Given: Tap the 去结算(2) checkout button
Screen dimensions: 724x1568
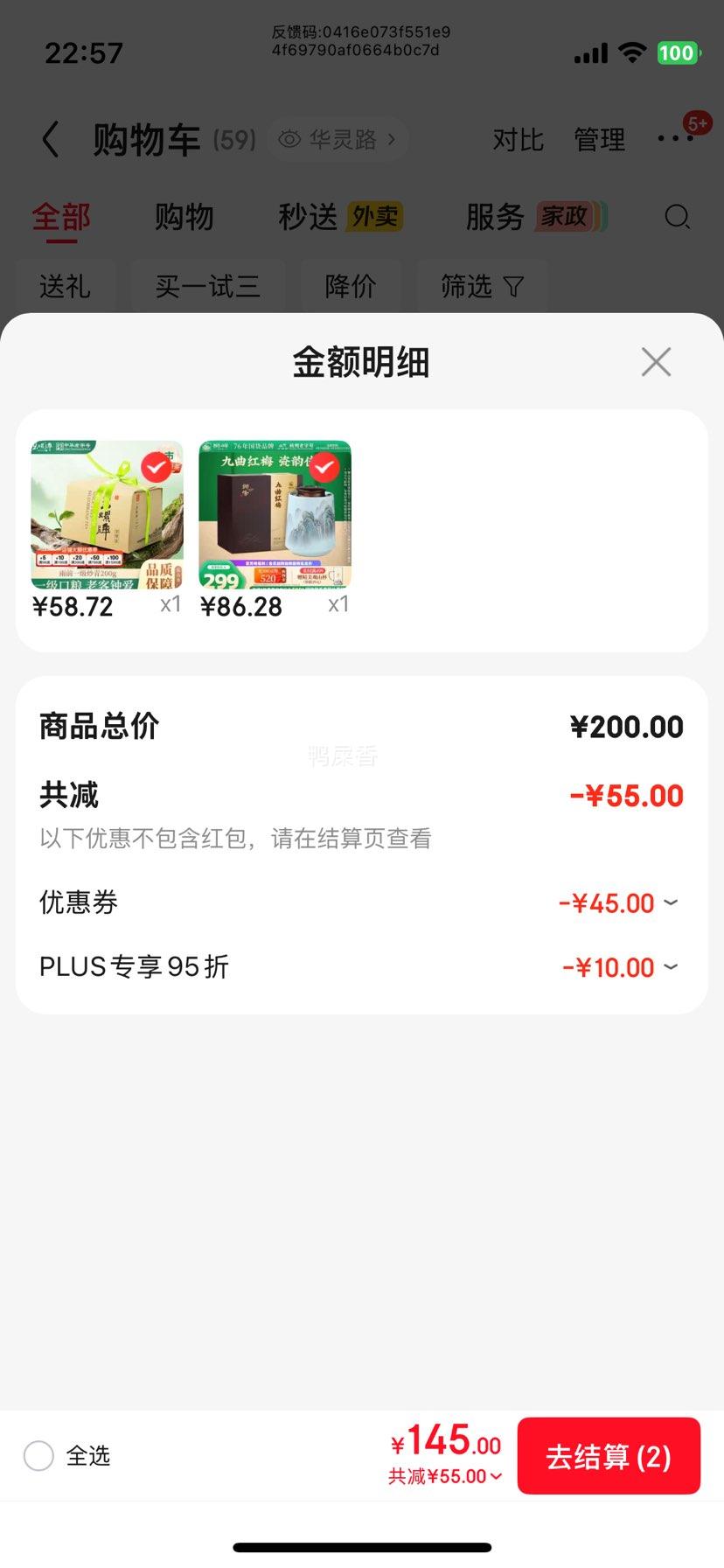Looking at the screenshot, I should (x=609, y=1454).
